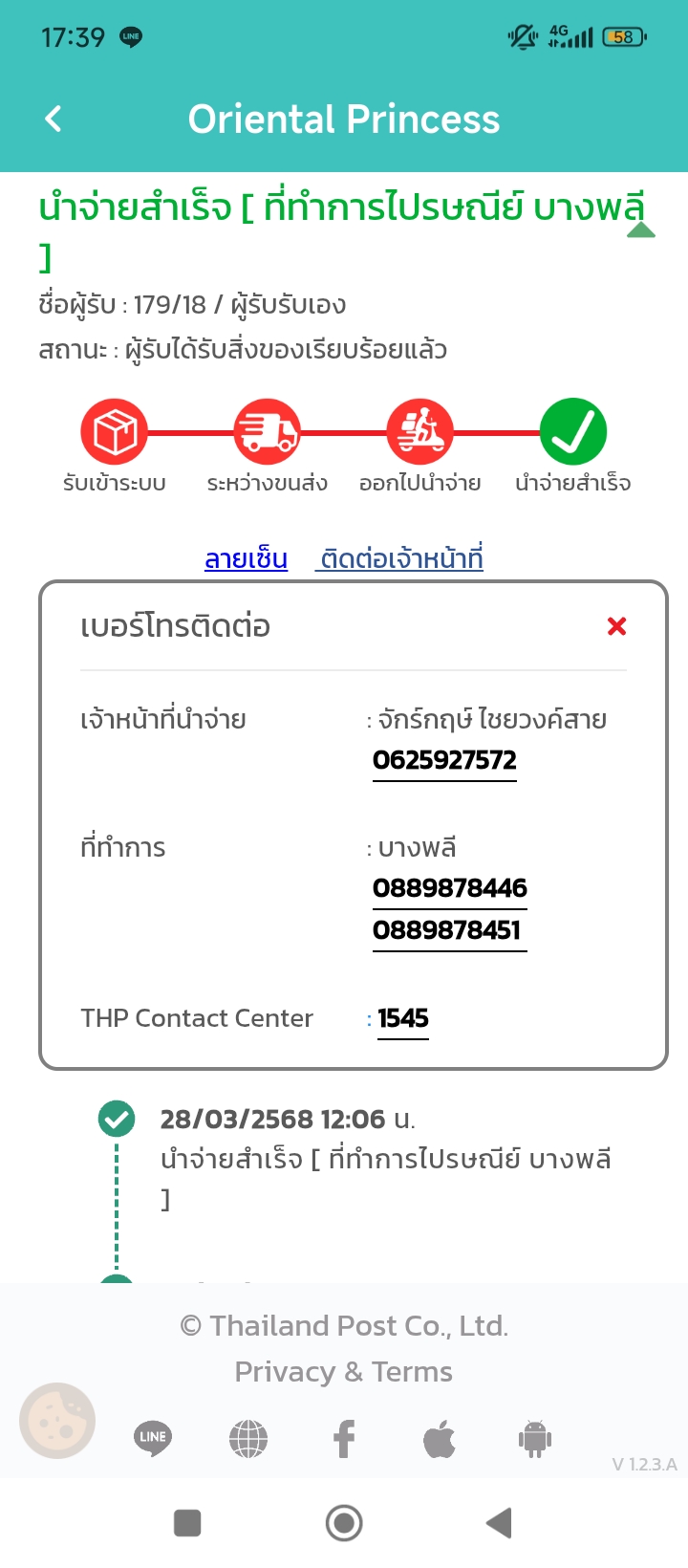Open Privacy & Terms
688x1568 pixels.
344,1372
